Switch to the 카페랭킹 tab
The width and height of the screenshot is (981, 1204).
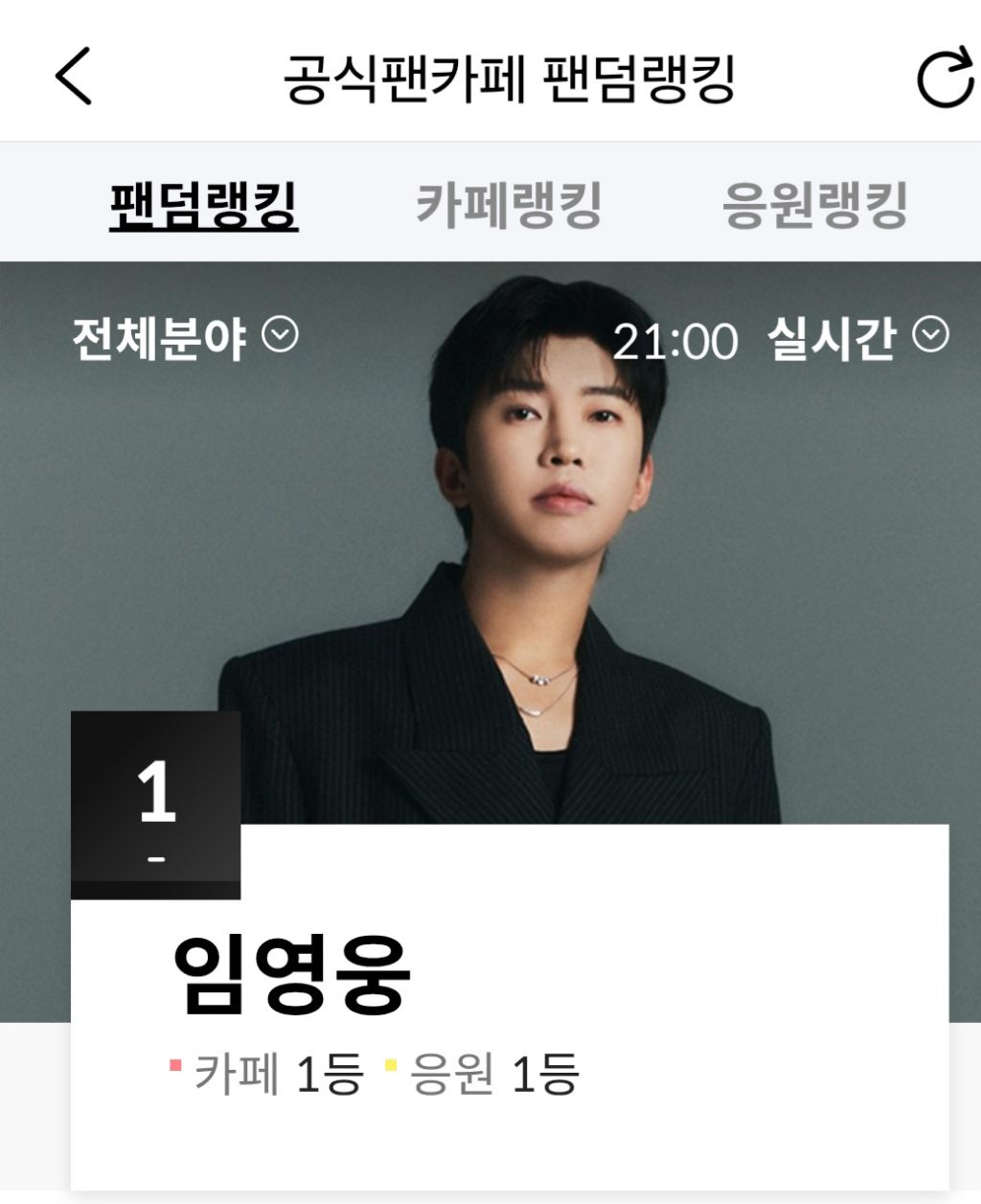[509, 204]
